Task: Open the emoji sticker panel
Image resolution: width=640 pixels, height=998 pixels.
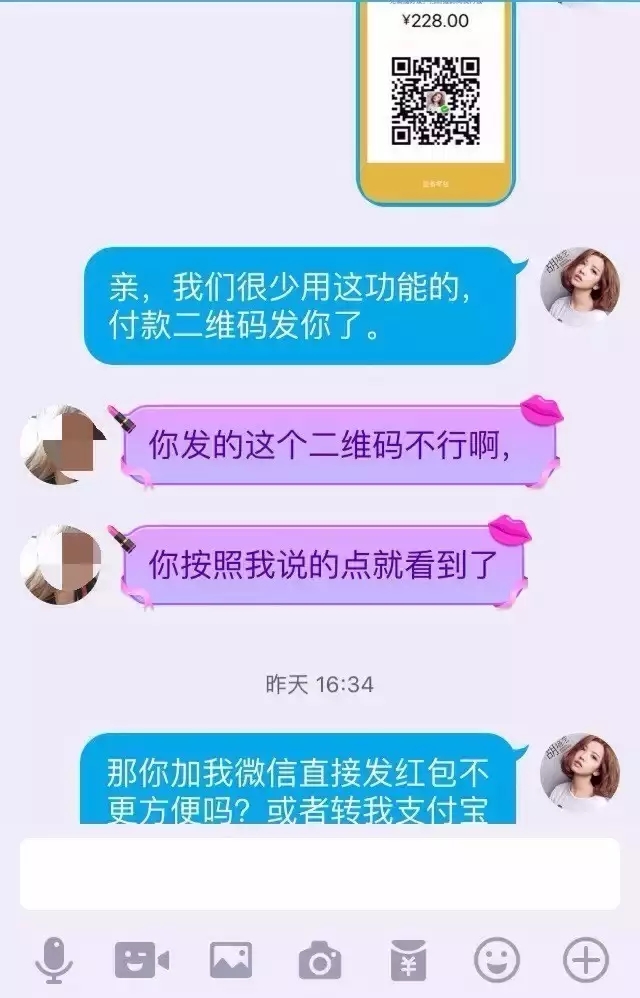Action: tap(496, 960)
